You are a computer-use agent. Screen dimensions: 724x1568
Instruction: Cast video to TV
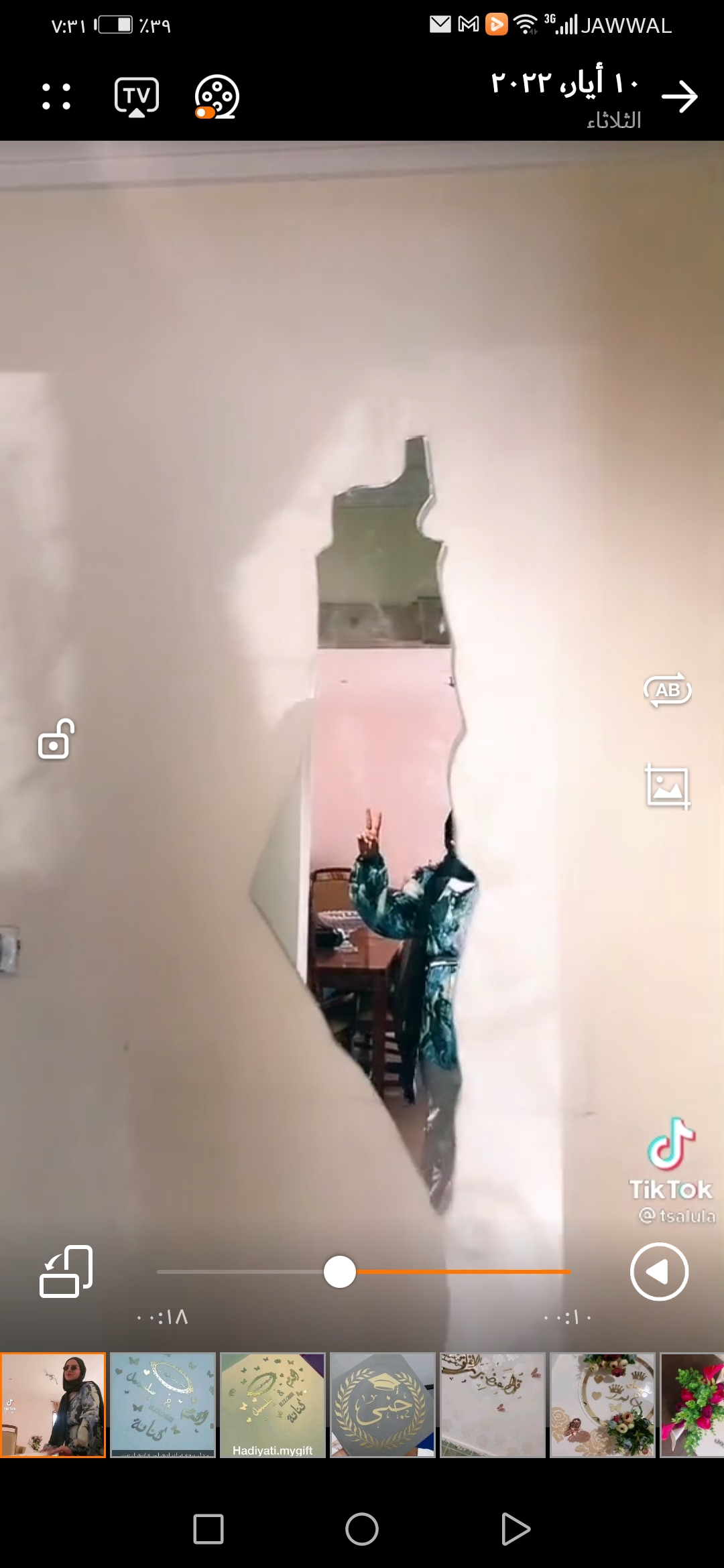pos(137,96)
